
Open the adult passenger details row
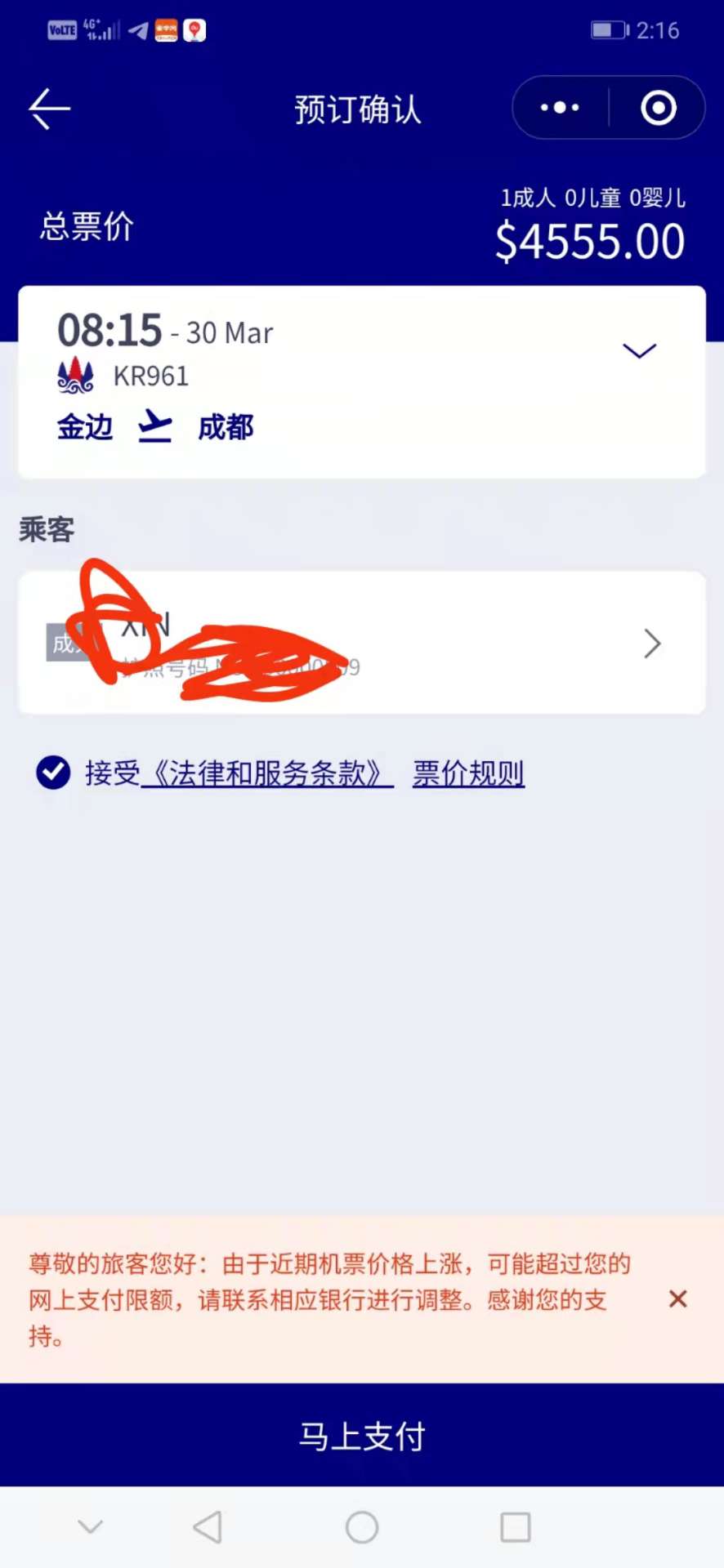pos(651,644)
